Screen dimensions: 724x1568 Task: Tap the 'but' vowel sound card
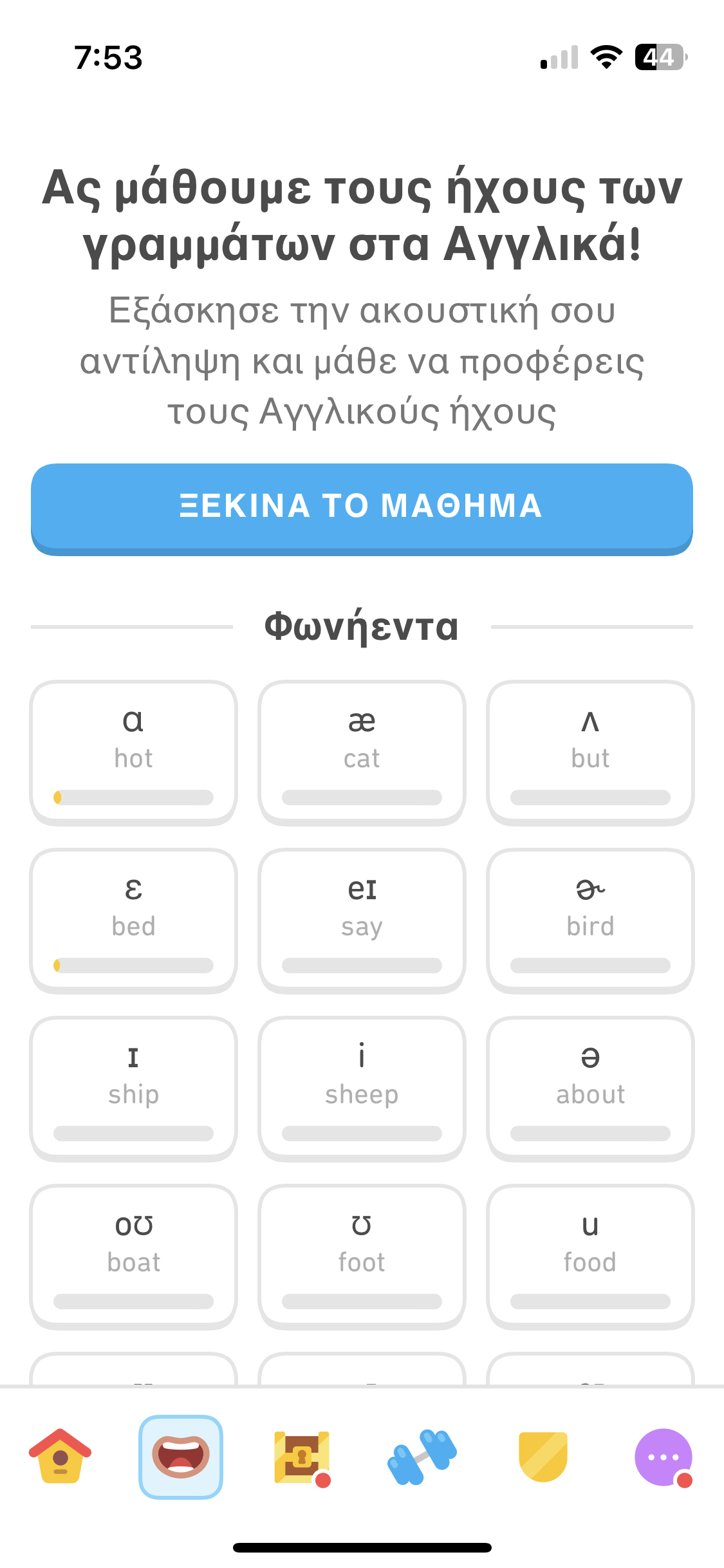pos(590,752)
